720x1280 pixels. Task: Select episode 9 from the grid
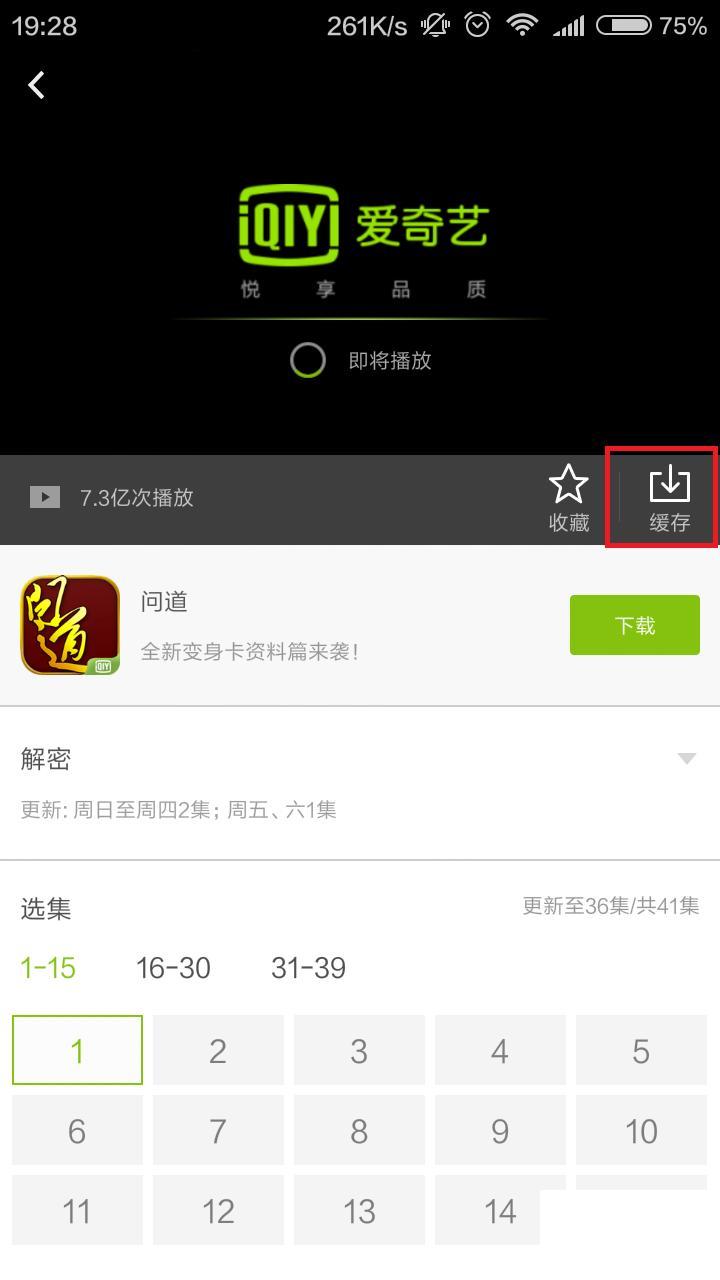(500, 1131)
